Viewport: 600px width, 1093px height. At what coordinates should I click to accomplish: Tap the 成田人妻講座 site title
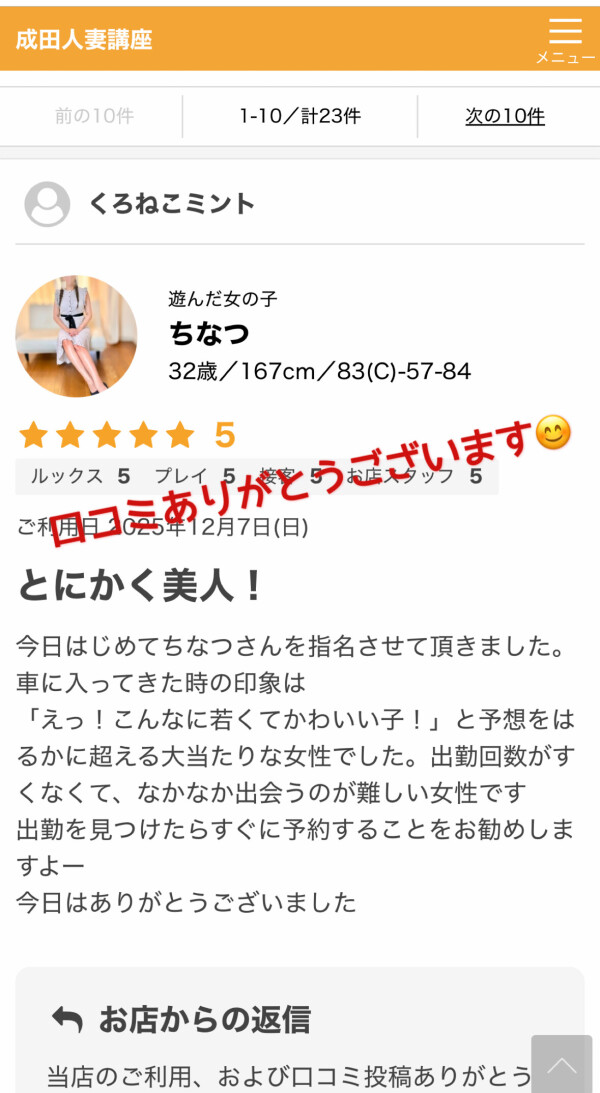pyautogui.click(x=84, y=40)
